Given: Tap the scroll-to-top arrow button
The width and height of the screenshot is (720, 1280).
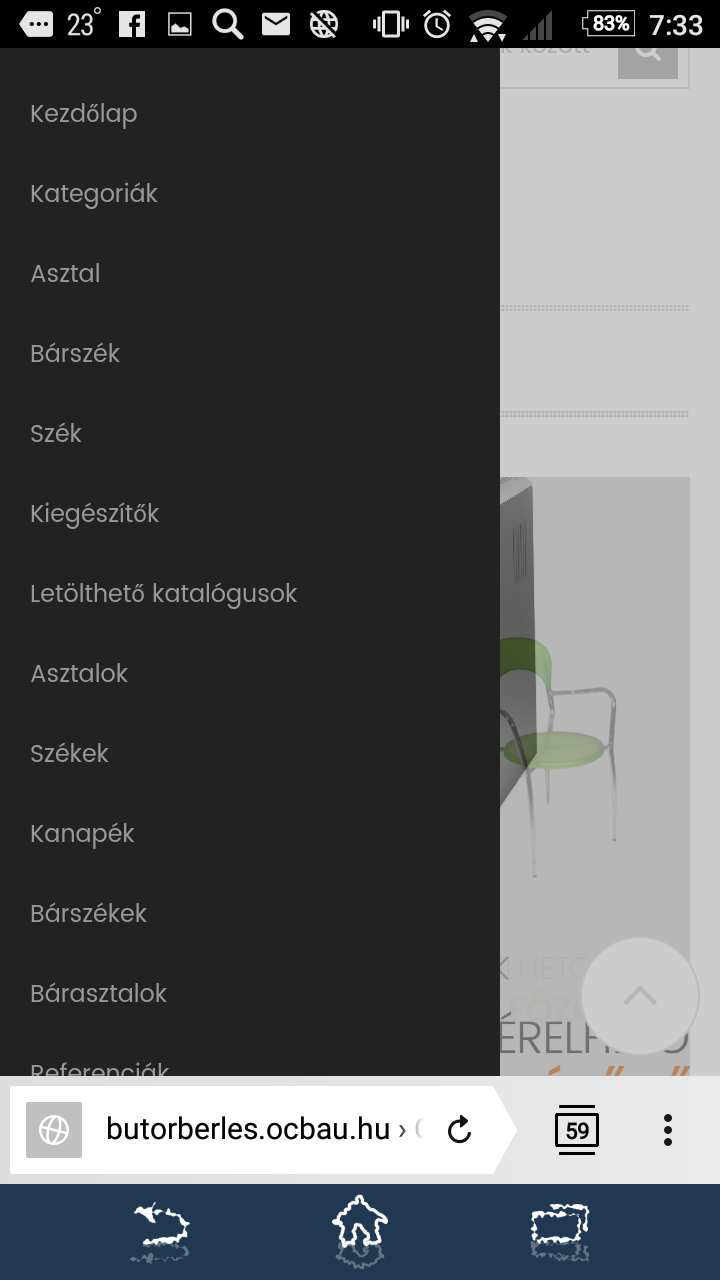Looking at the screenshot, I should [x=640, y=996].
